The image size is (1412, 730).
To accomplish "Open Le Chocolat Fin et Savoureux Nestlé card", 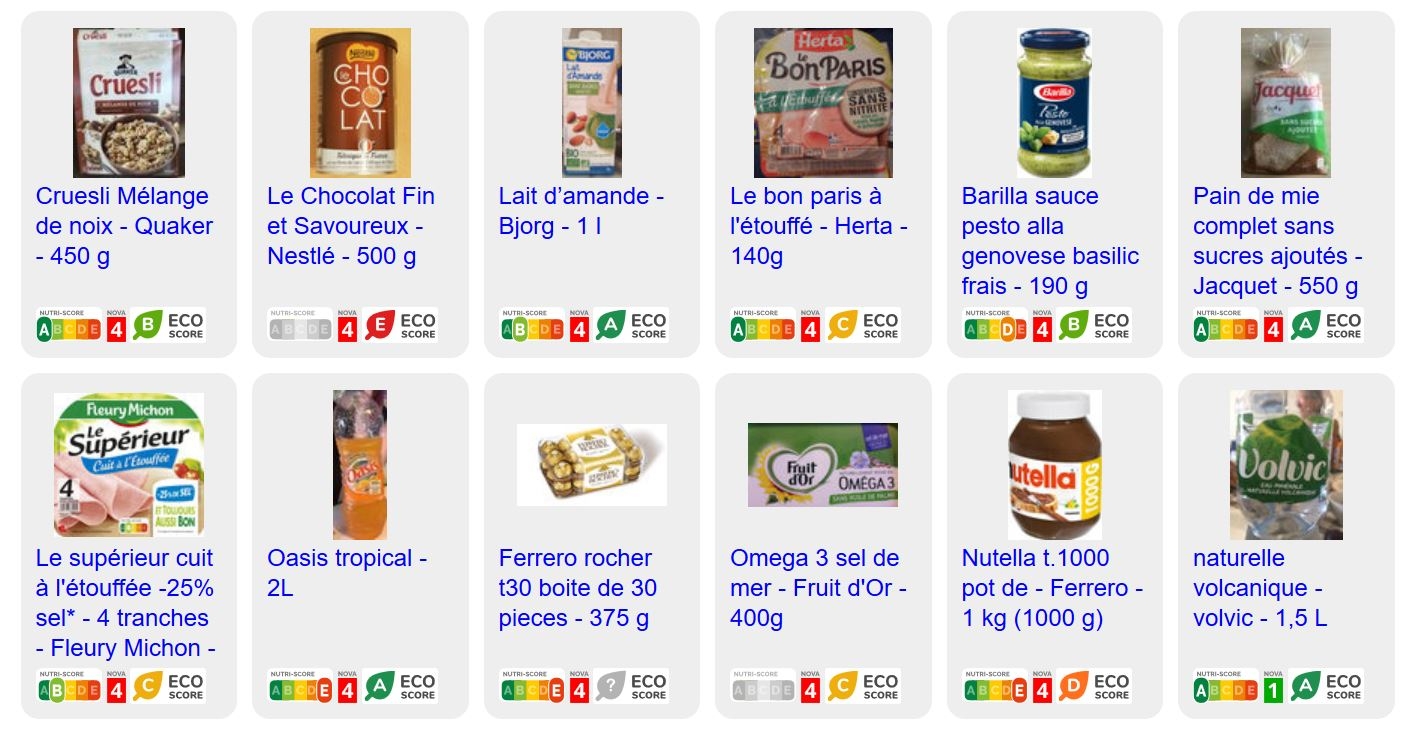I will coord(351,225).
